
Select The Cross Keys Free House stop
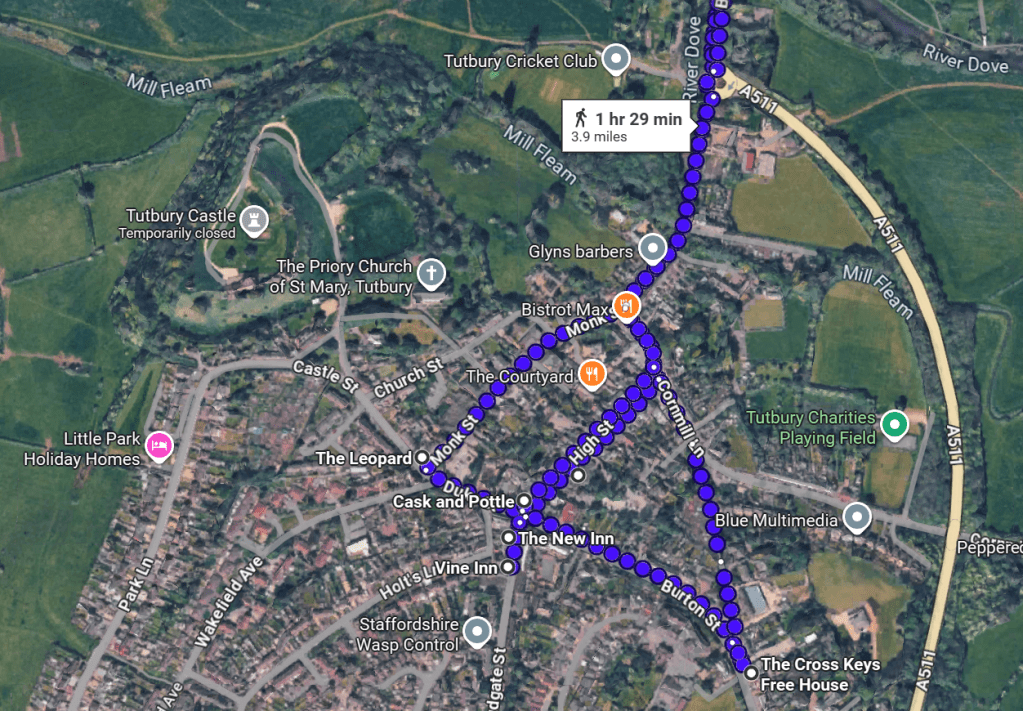pyautogui.click(x=751, y=673)
